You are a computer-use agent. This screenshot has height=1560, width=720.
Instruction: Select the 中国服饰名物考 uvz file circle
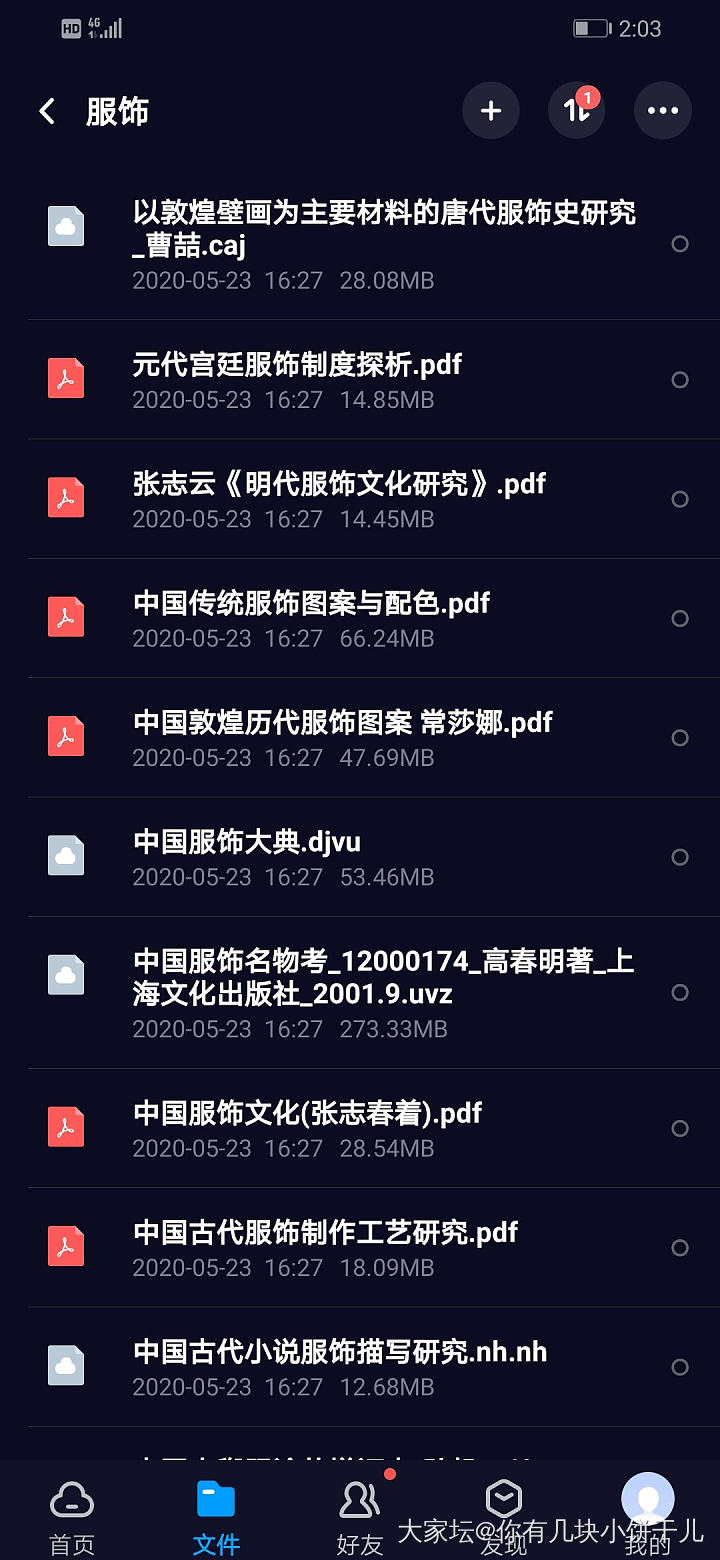pyautogui.click(x=680, y=992)
